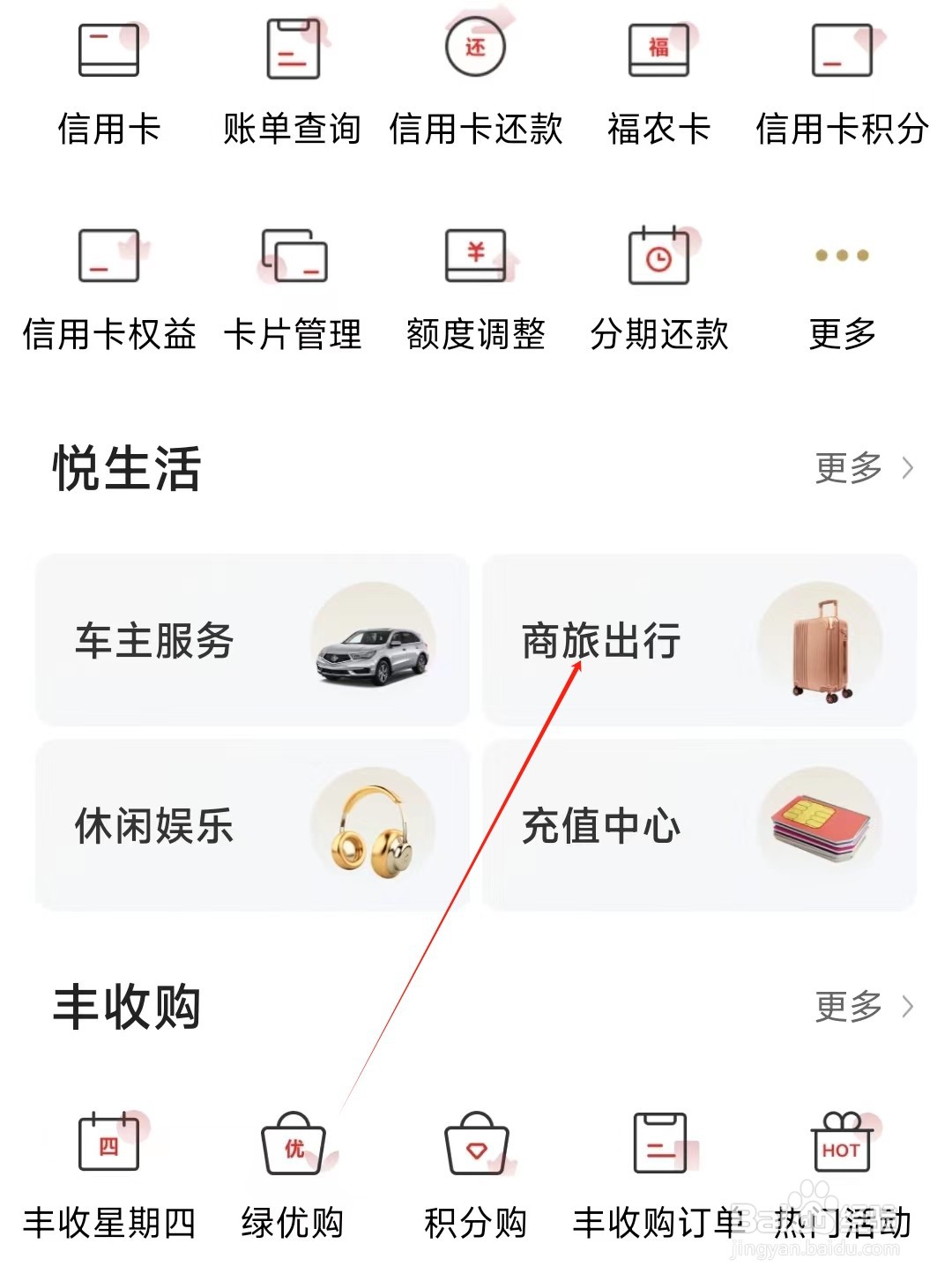Open 分期还款 installment repayment
Viewport: 952px width, 1281px height.
tap(658, 289)
